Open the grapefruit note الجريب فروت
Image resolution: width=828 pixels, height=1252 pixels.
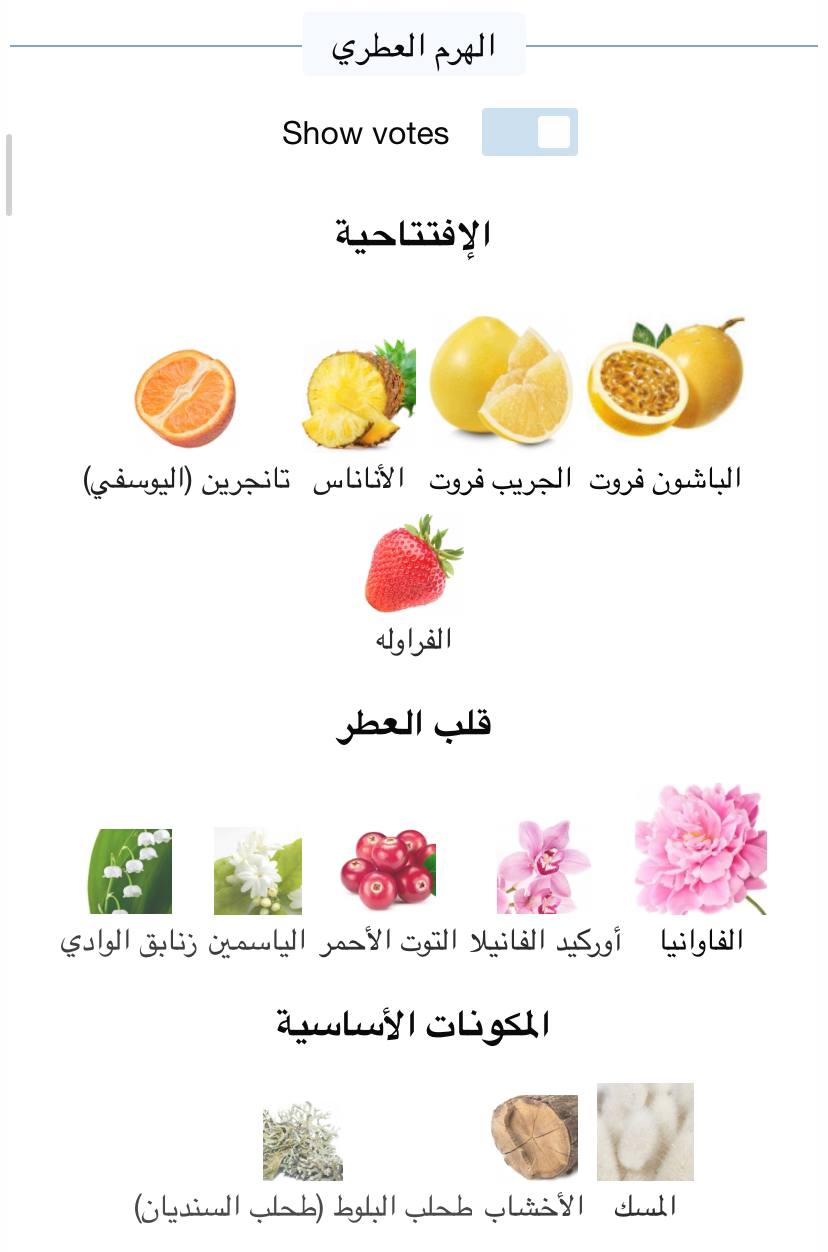point(501,380)
